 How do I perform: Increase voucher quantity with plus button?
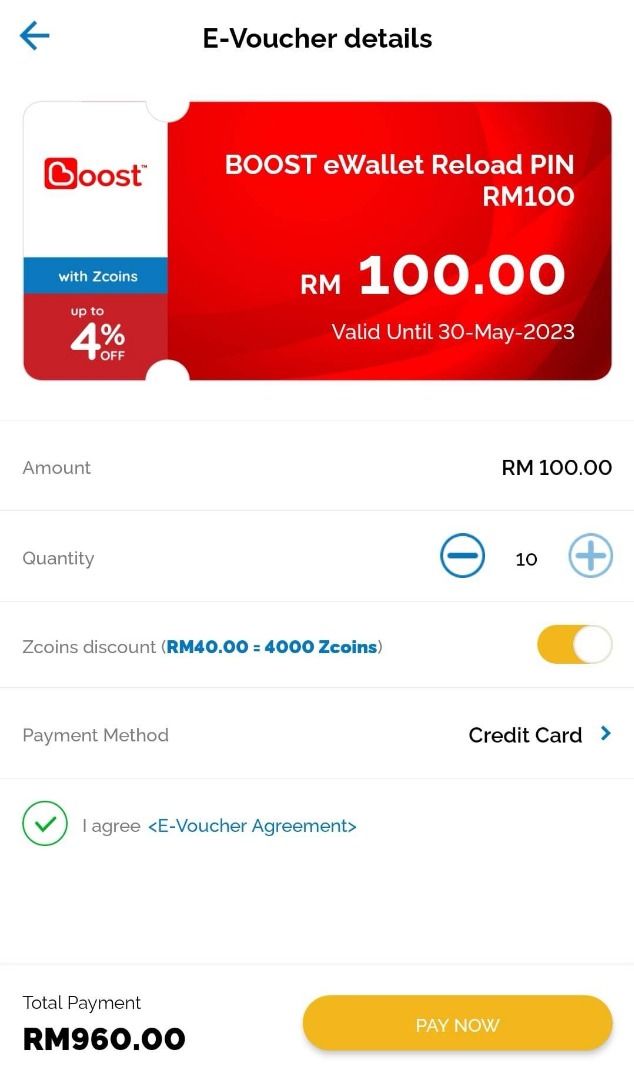(590, 556)
